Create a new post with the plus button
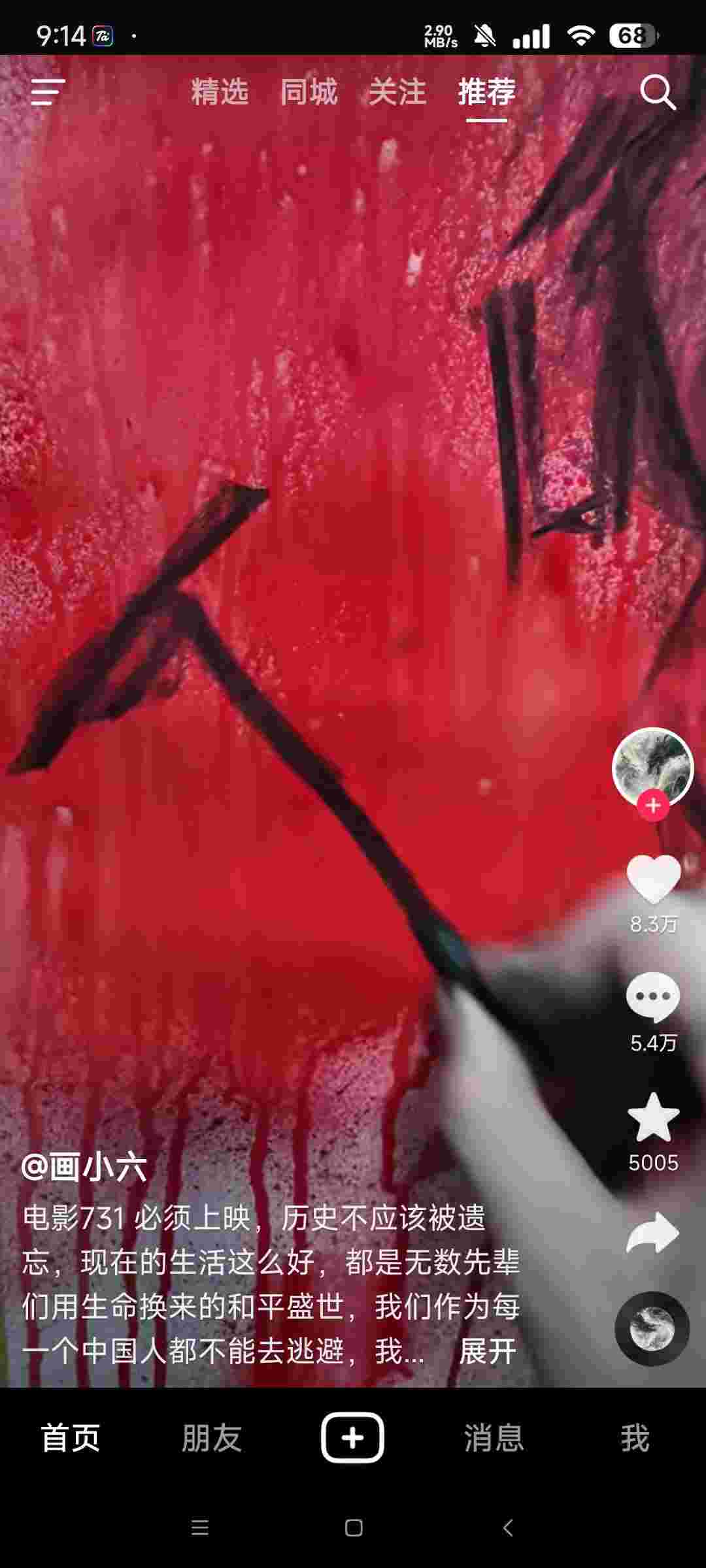Image resolution: width=706 pixels, height=1568 pixels. (x=352, y=1438)
